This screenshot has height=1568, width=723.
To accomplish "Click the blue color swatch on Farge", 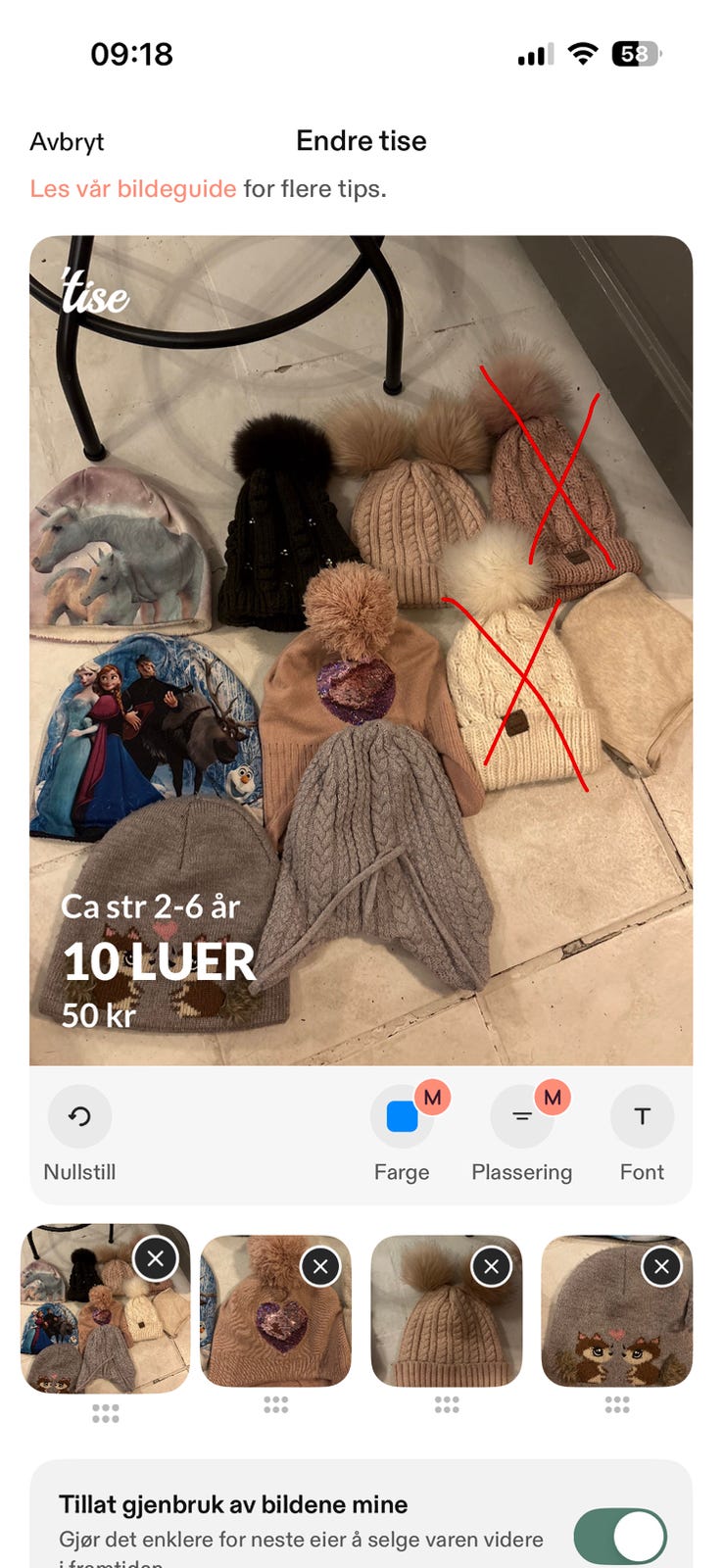I will click(x=402, y=1116).
